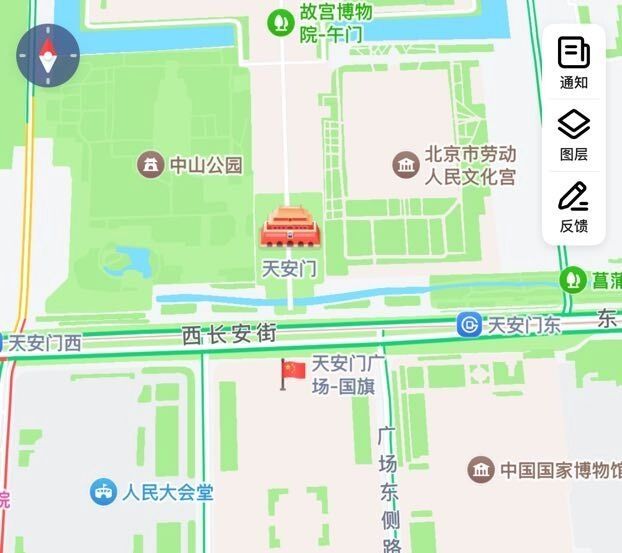Open the 图层 map layers options
This screenshot has width=622, height=553.
(x=573, y=135)
